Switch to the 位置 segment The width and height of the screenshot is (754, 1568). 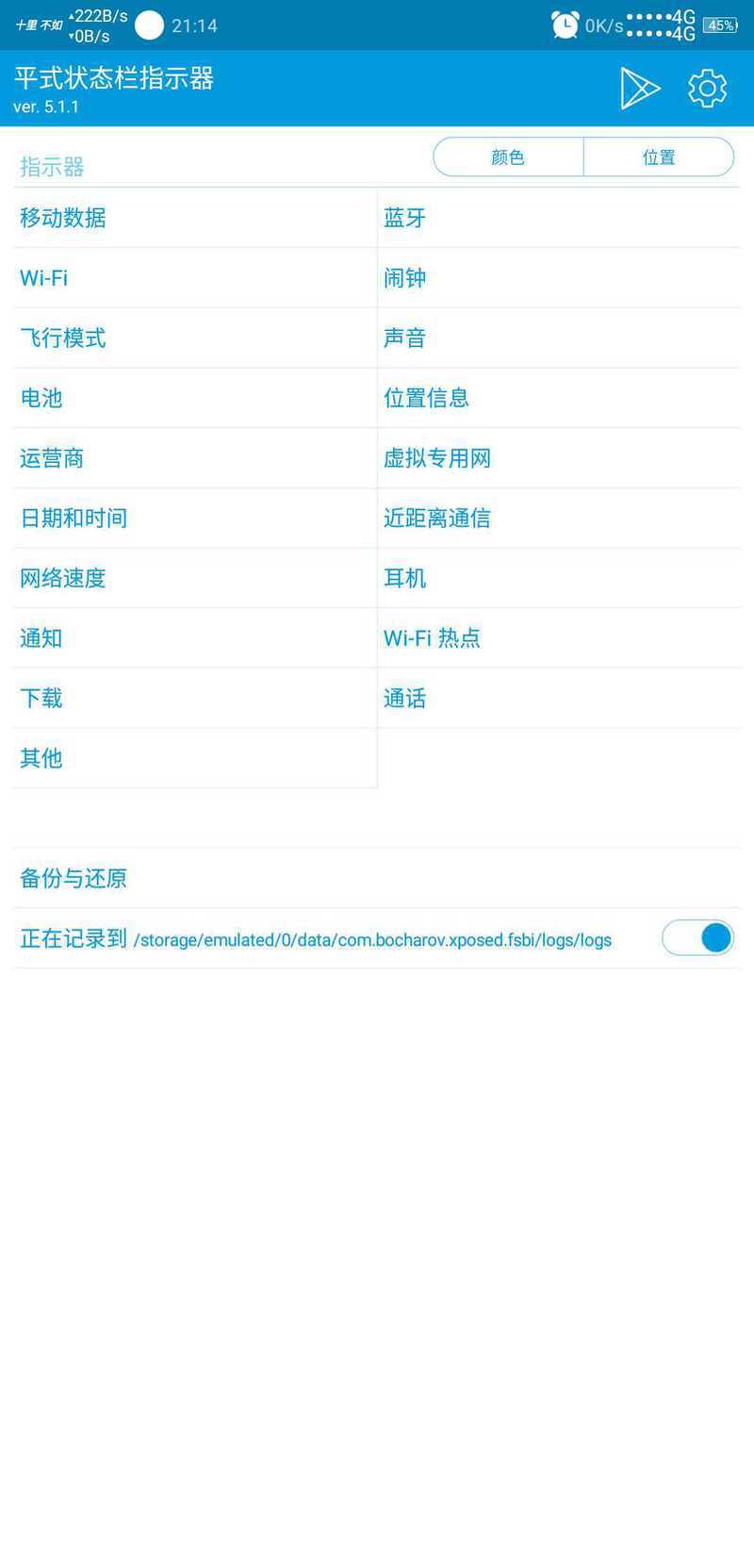(659, 157)
